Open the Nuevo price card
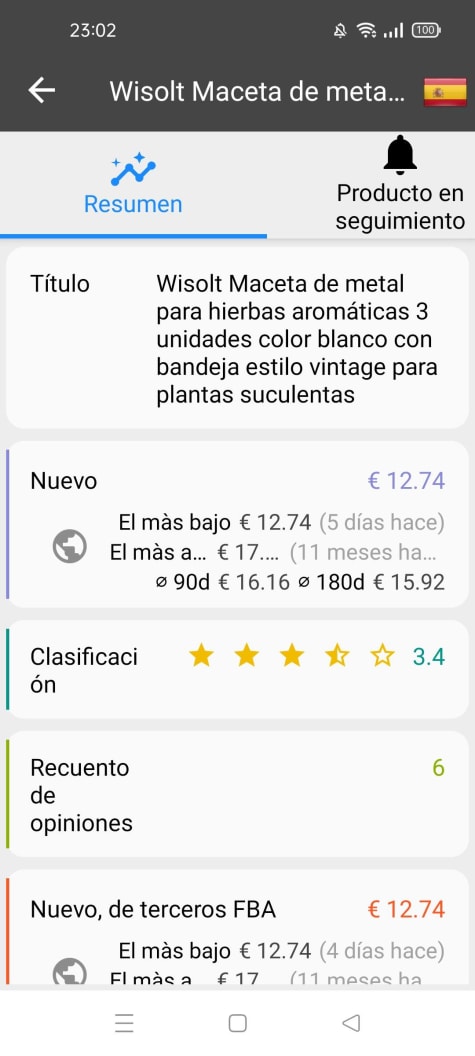 click(x=237, y=525)
